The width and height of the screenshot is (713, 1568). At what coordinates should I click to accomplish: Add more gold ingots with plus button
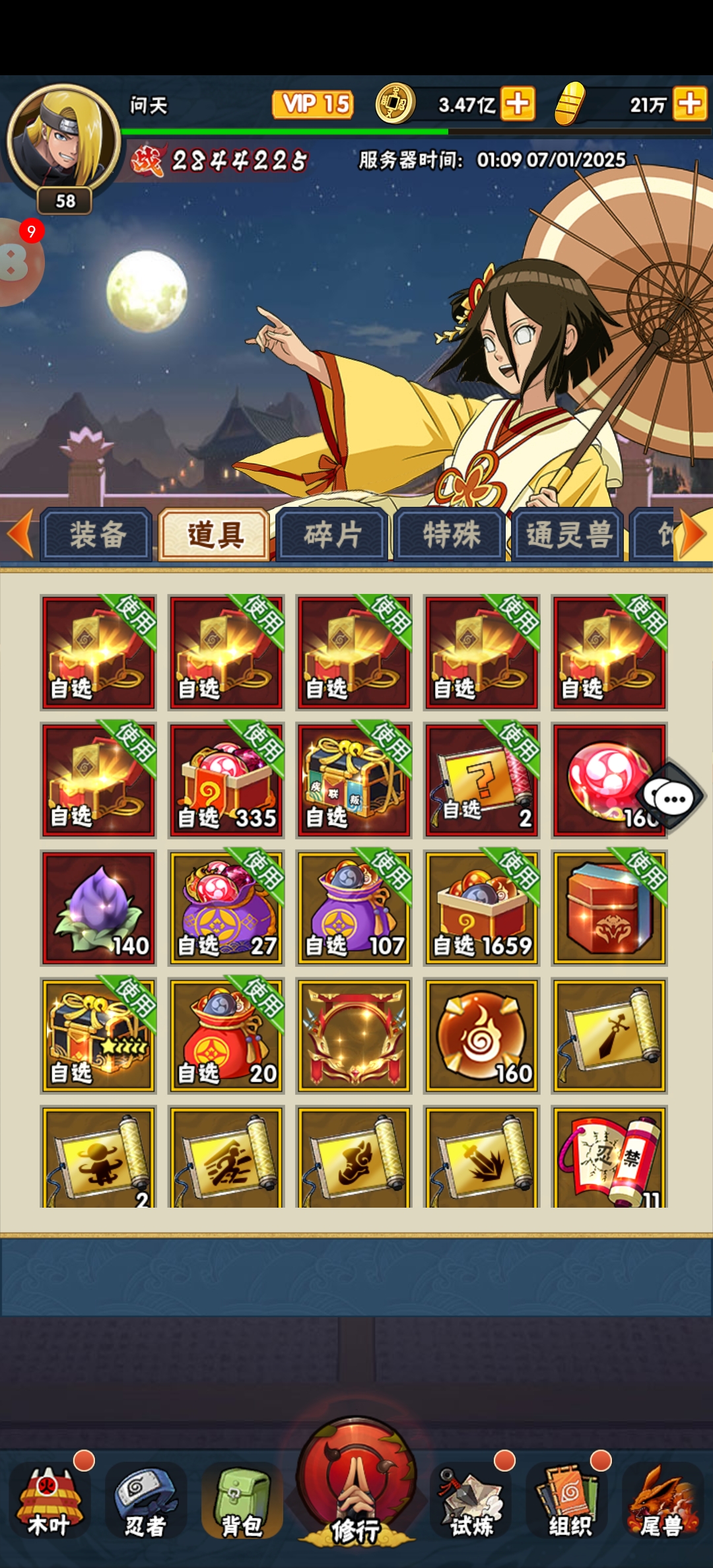point(690,104)
